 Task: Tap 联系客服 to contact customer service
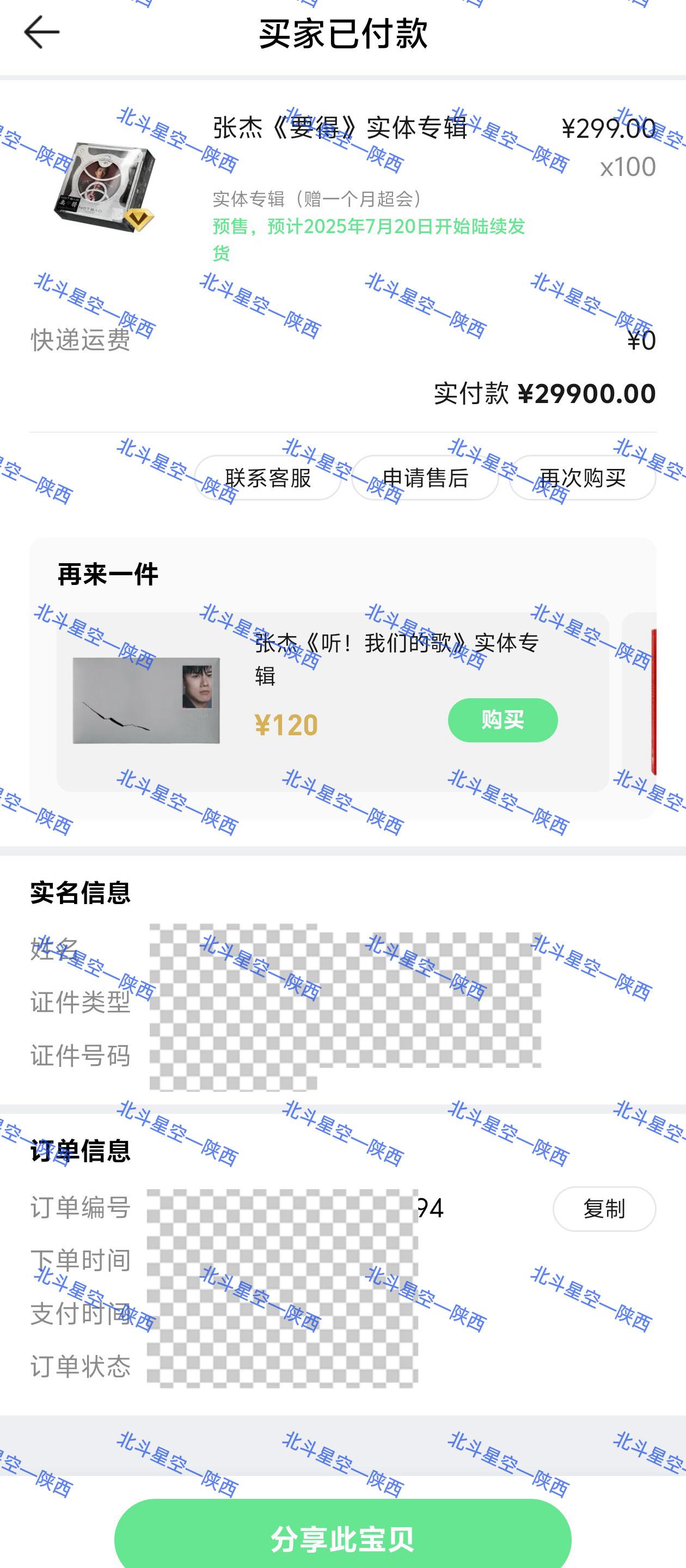click(268, 478)
